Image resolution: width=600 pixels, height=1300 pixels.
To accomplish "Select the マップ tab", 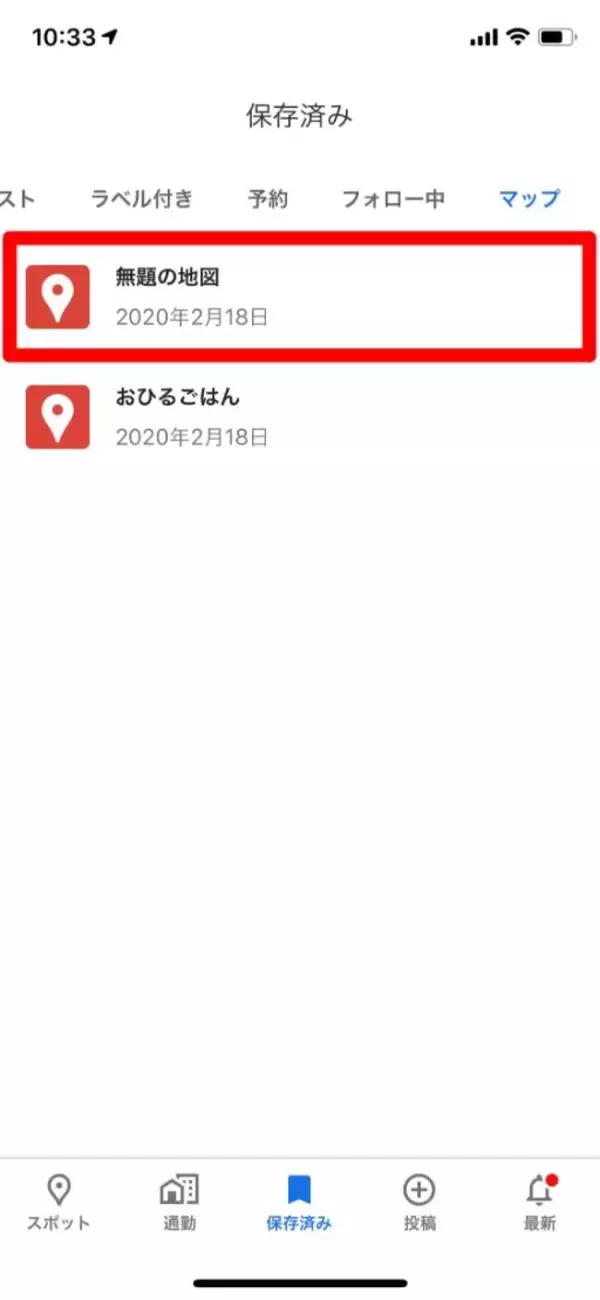I will pyautogui.click(x=529, y=198).
